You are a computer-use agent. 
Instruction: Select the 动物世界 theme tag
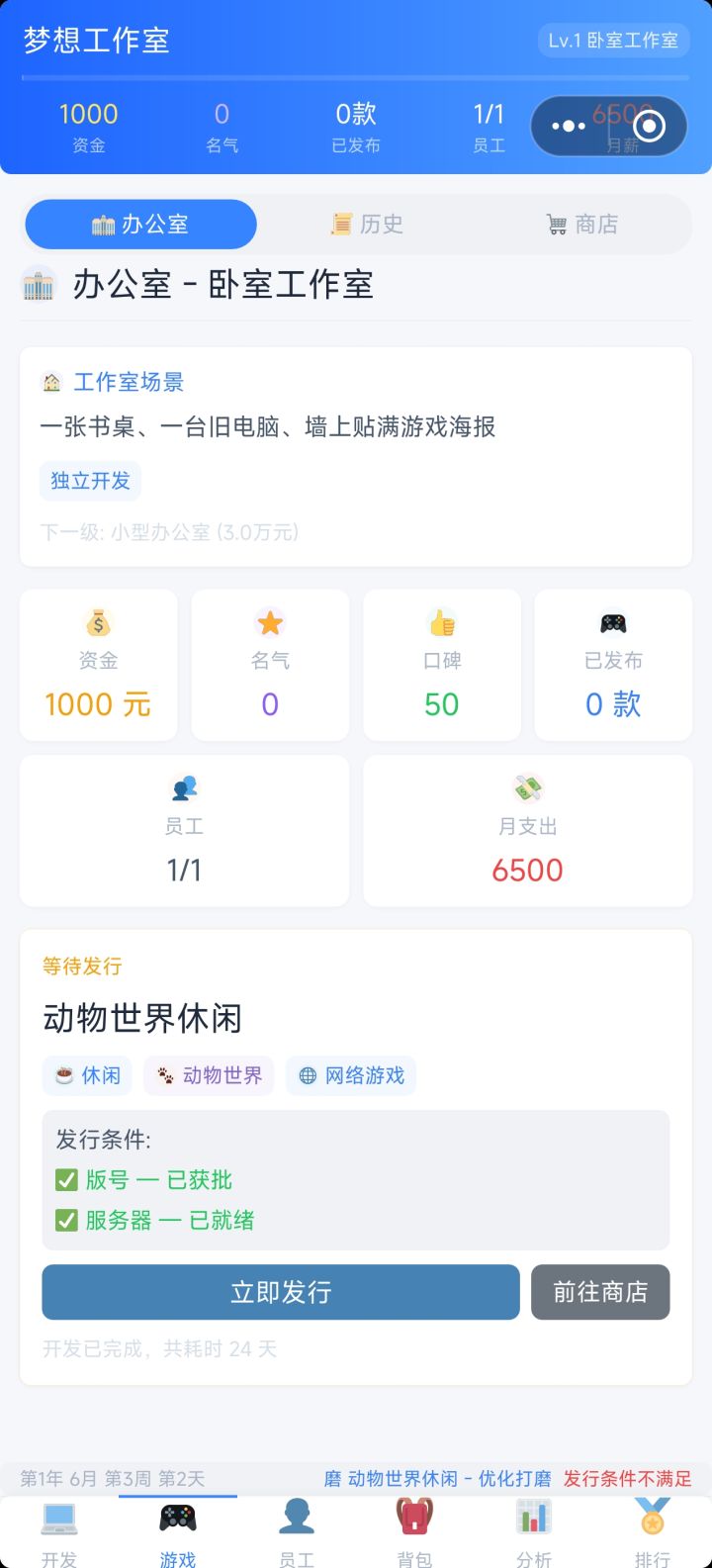(208, 1075)
